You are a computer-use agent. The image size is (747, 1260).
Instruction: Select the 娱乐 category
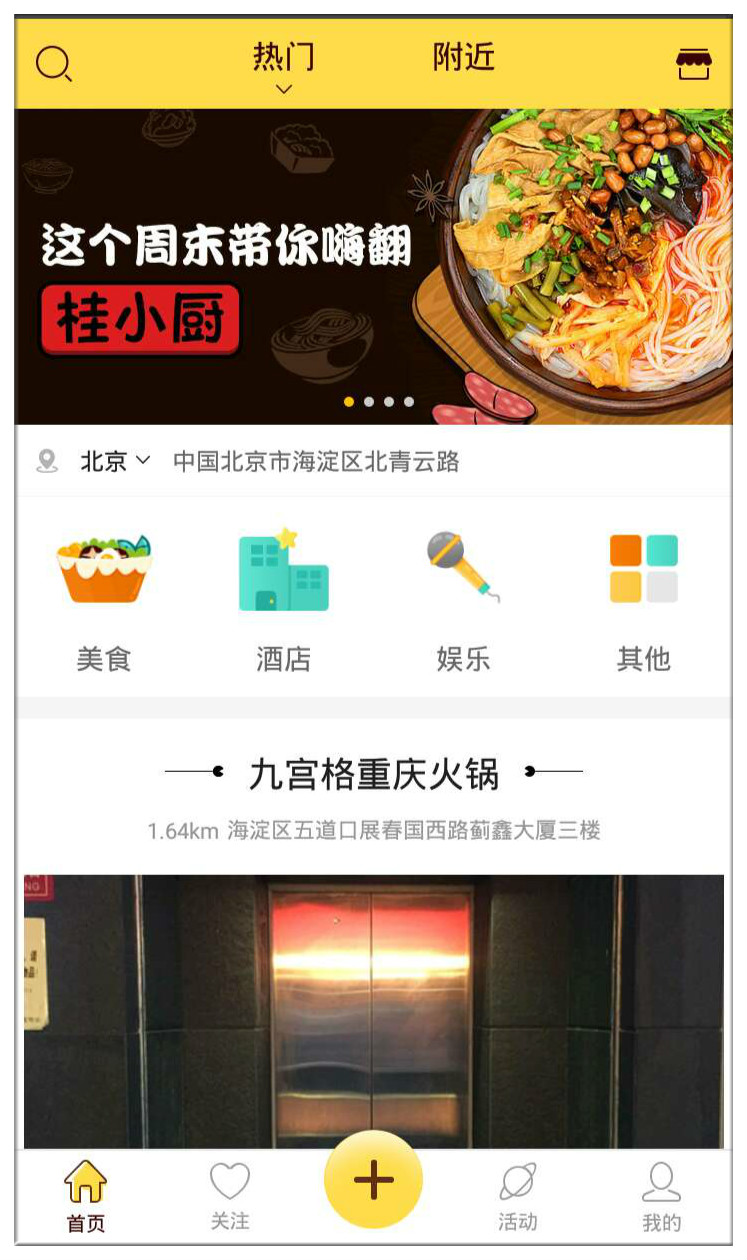pos(463,600)
